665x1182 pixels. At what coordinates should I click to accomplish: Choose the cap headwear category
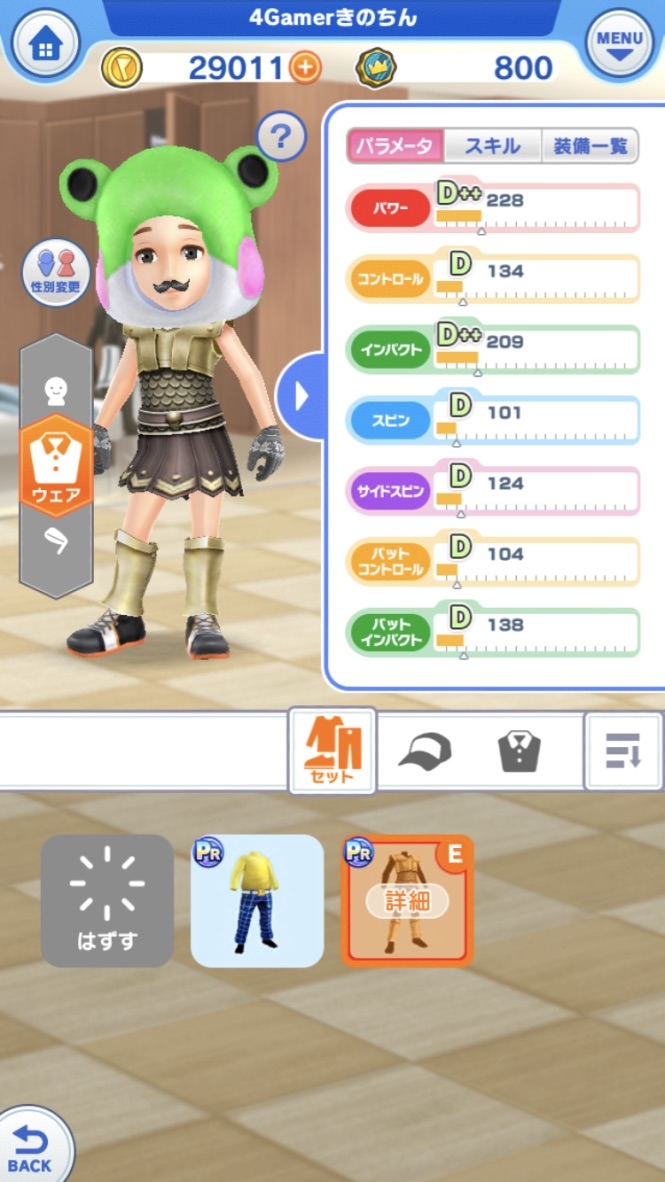point(424,751)
